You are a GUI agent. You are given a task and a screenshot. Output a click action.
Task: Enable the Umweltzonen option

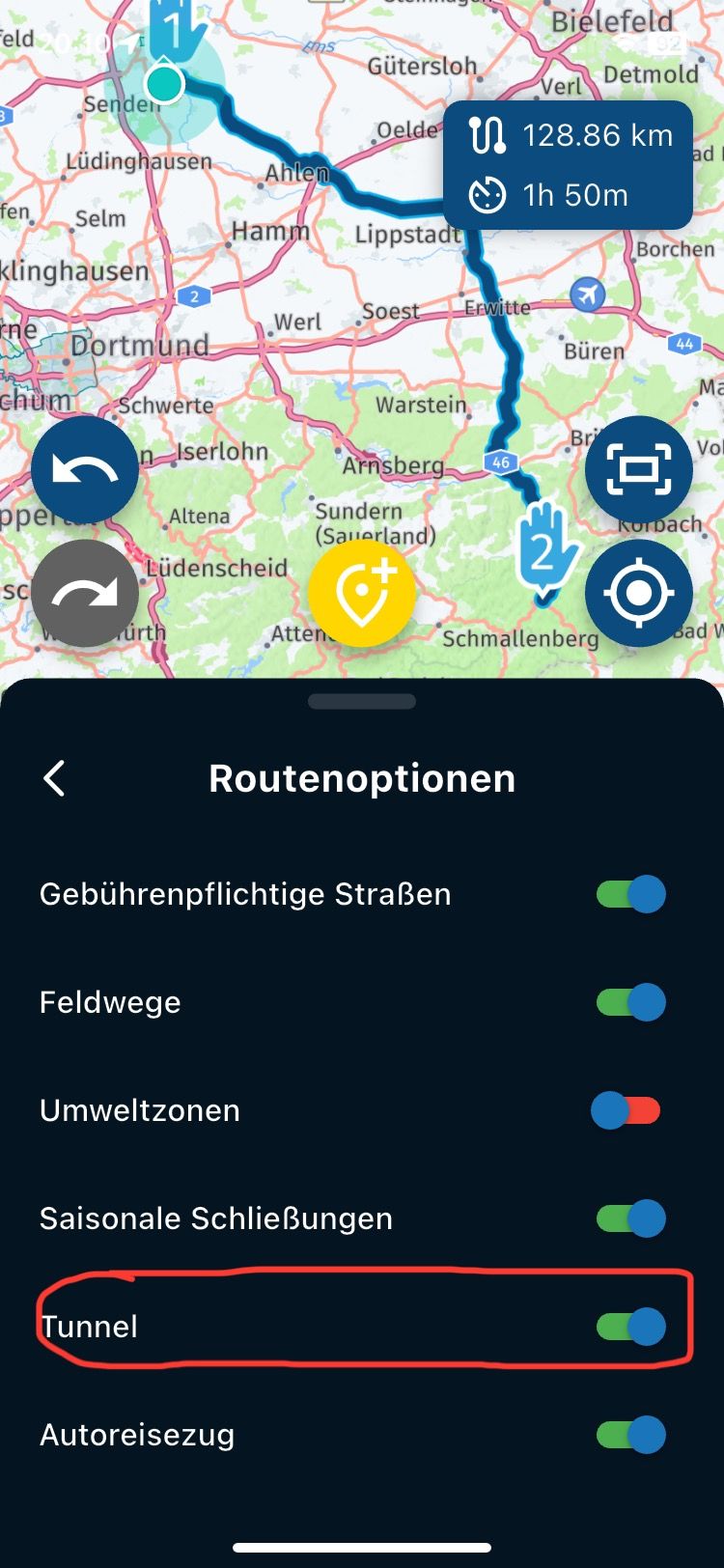[627, 1110]
